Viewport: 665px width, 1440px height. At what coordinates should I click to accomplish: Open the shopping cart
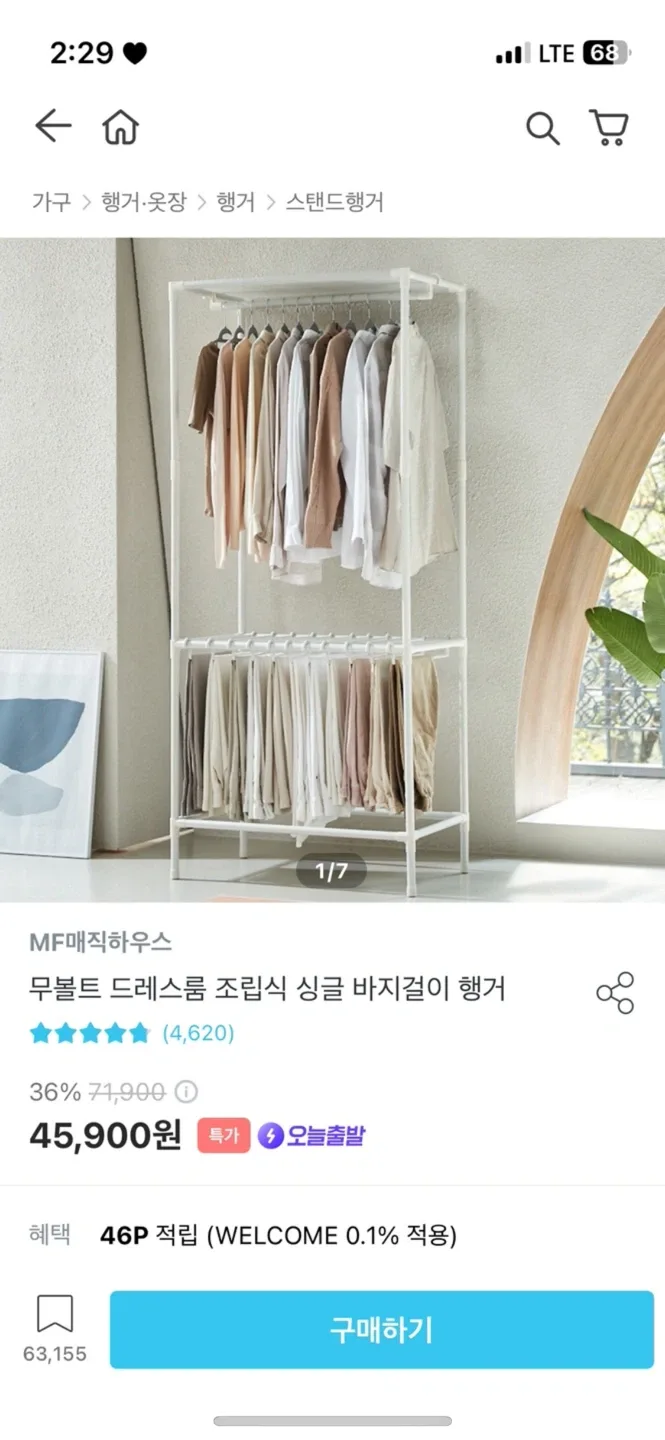(609, 128)
